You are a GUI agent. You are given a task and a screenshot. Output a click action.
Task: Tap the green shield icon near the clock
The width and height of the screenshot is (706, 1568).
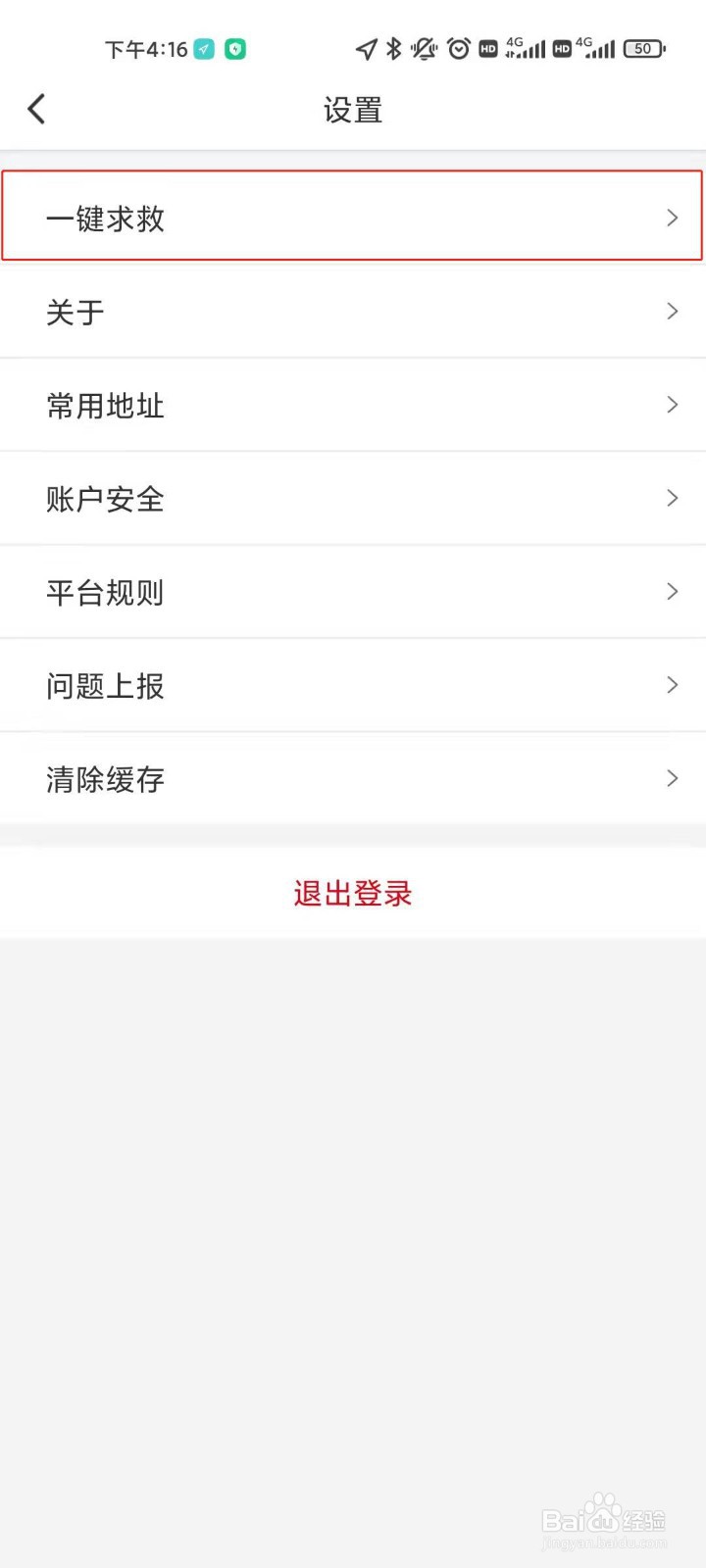point(234,49)
